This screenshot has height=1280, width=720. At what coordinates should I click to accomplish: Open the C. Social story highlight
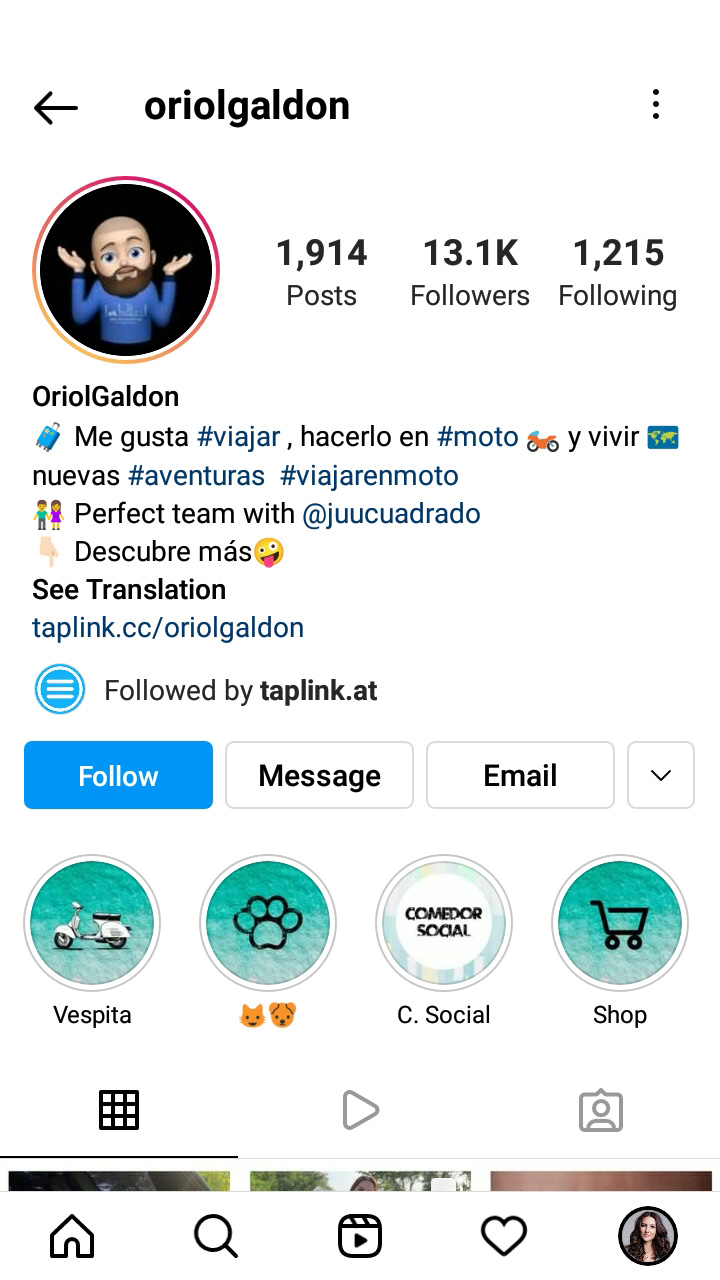[x=444, y=923]
